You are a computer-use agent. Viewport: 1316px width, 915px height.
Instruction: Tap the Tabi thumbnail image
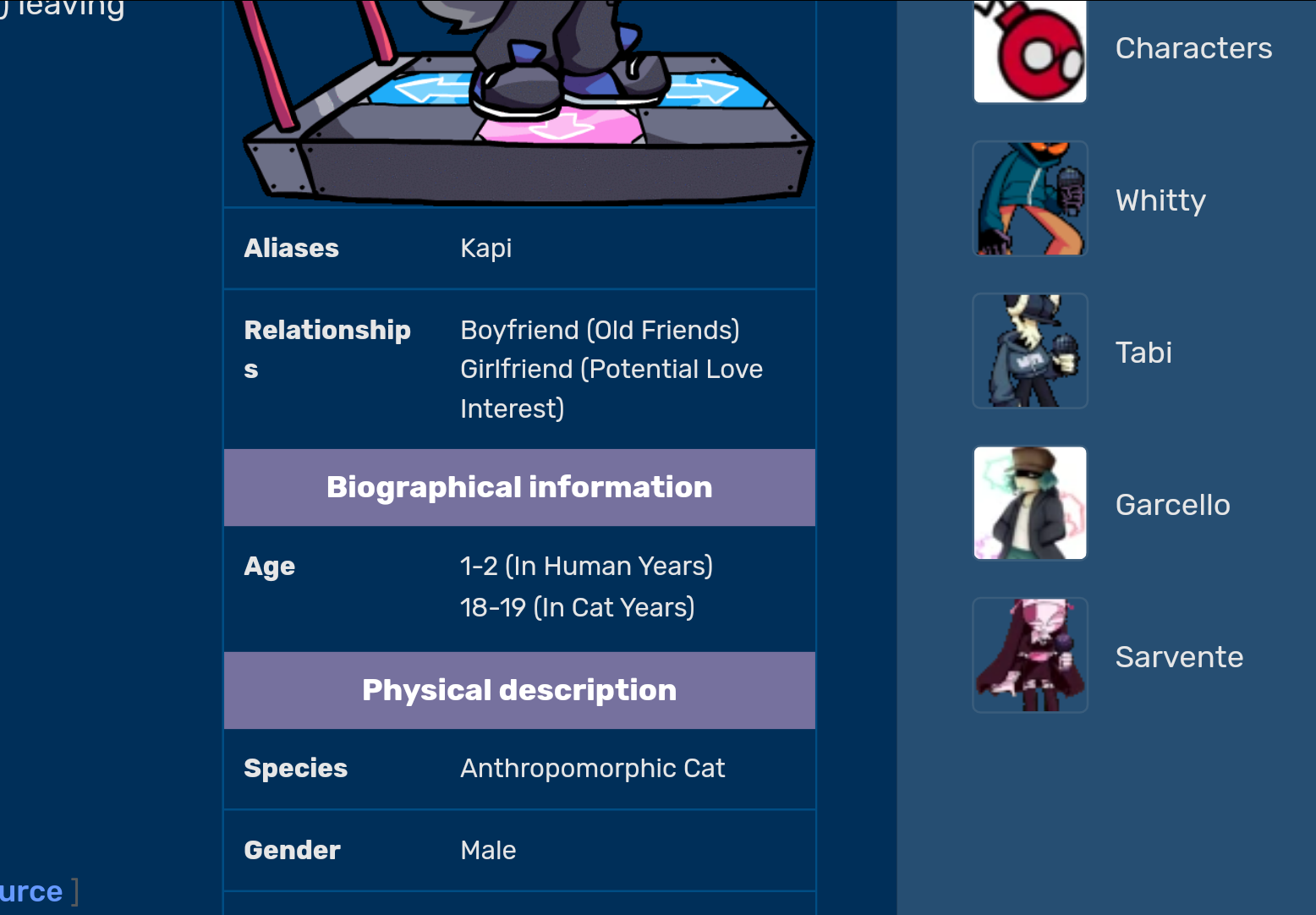[1029, 351]
